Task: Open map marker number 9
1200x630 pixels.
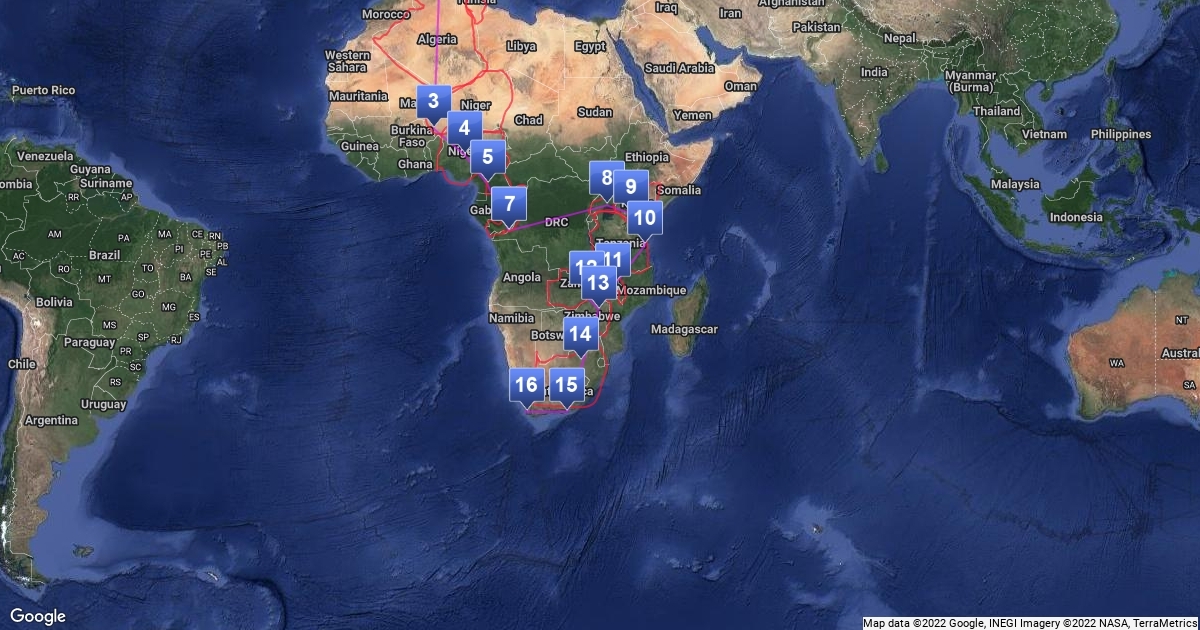Action: pyautogui.click(x=632, y=186)
